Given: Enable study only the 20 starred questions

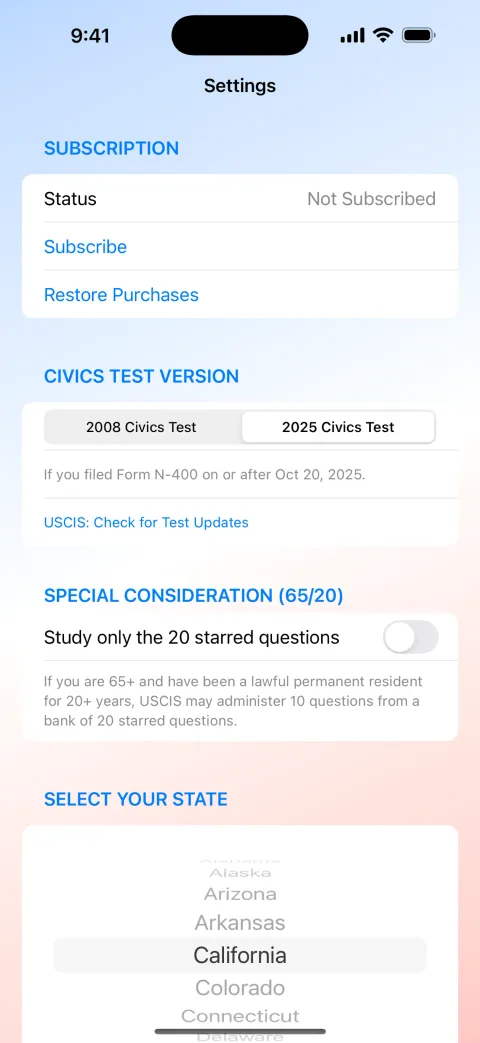Looking at the screenshot, I should (x=410, y=637).
